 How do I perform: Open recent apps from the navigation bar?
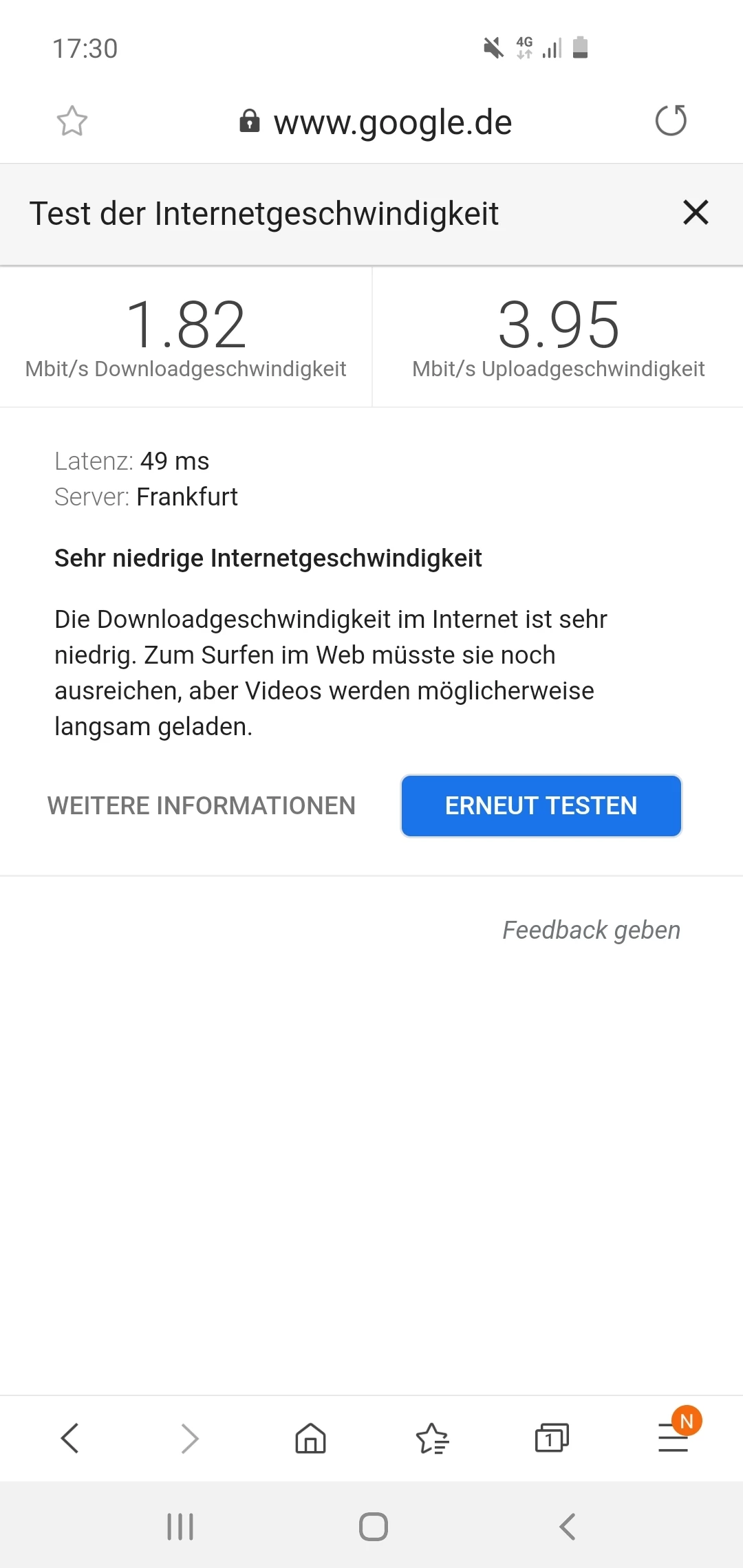tap(180, 1527)
